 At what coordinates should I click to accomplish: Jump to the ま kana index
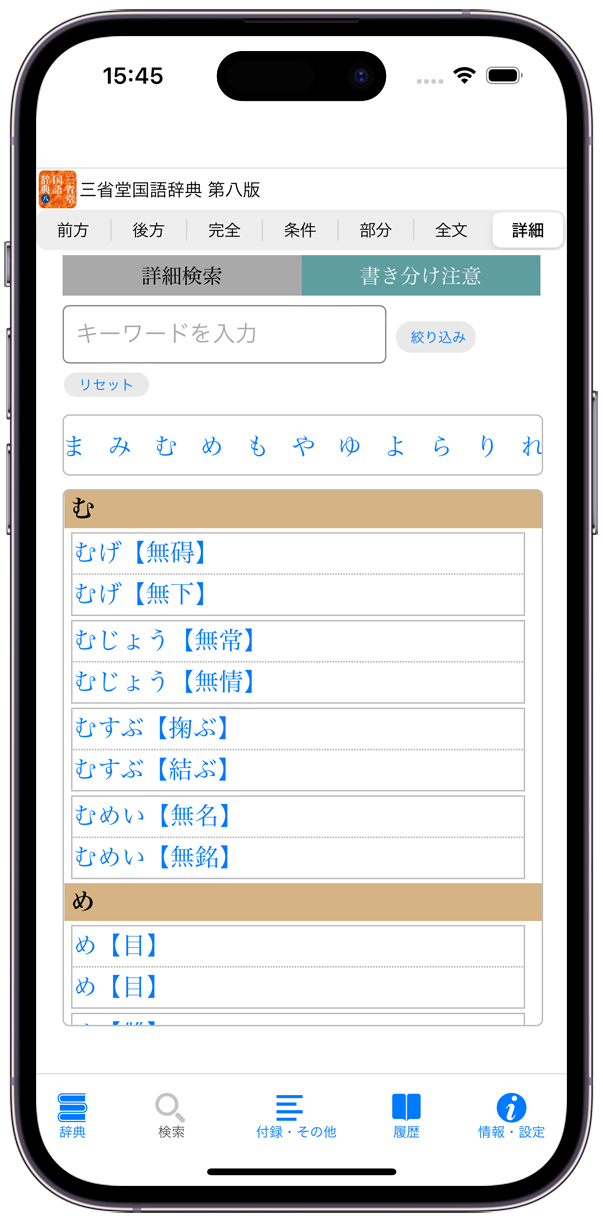click(x=74, y=446)
